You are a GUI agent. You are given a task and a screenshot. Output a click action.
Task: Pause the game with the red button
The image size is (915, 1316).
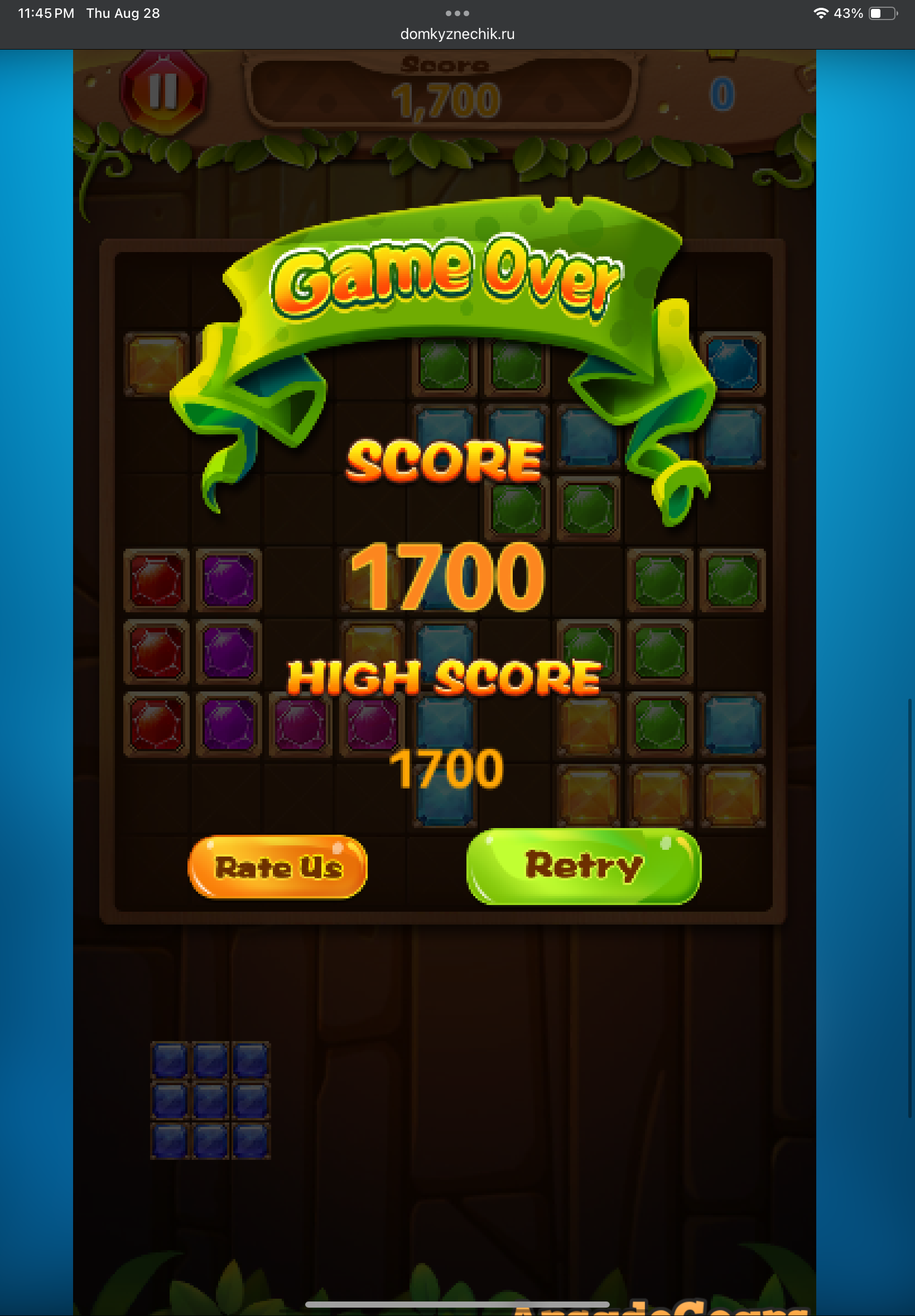pyautogui.click(x=163, y=91)
